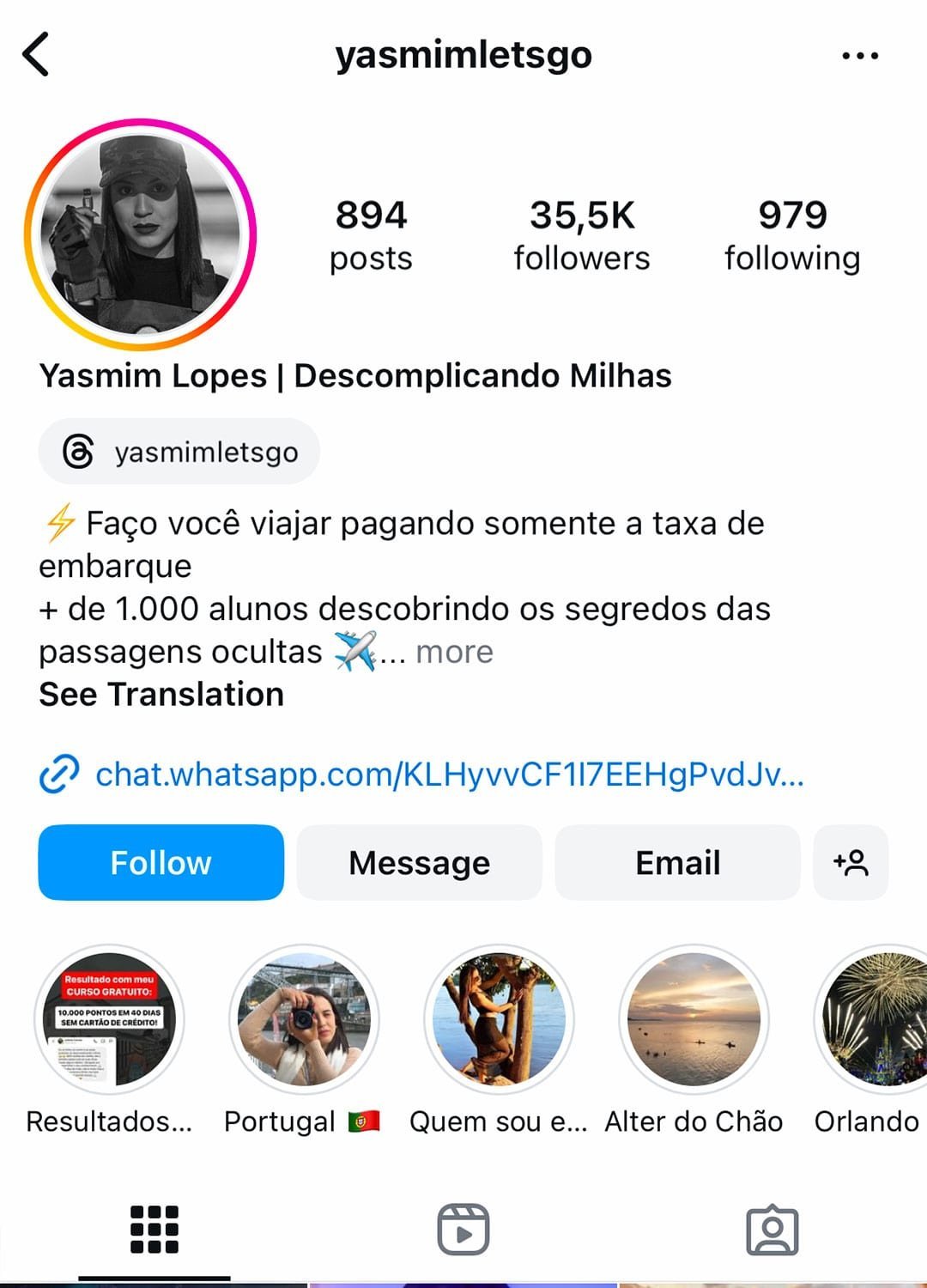Tap See Translation for the bio

coord(161,695)
